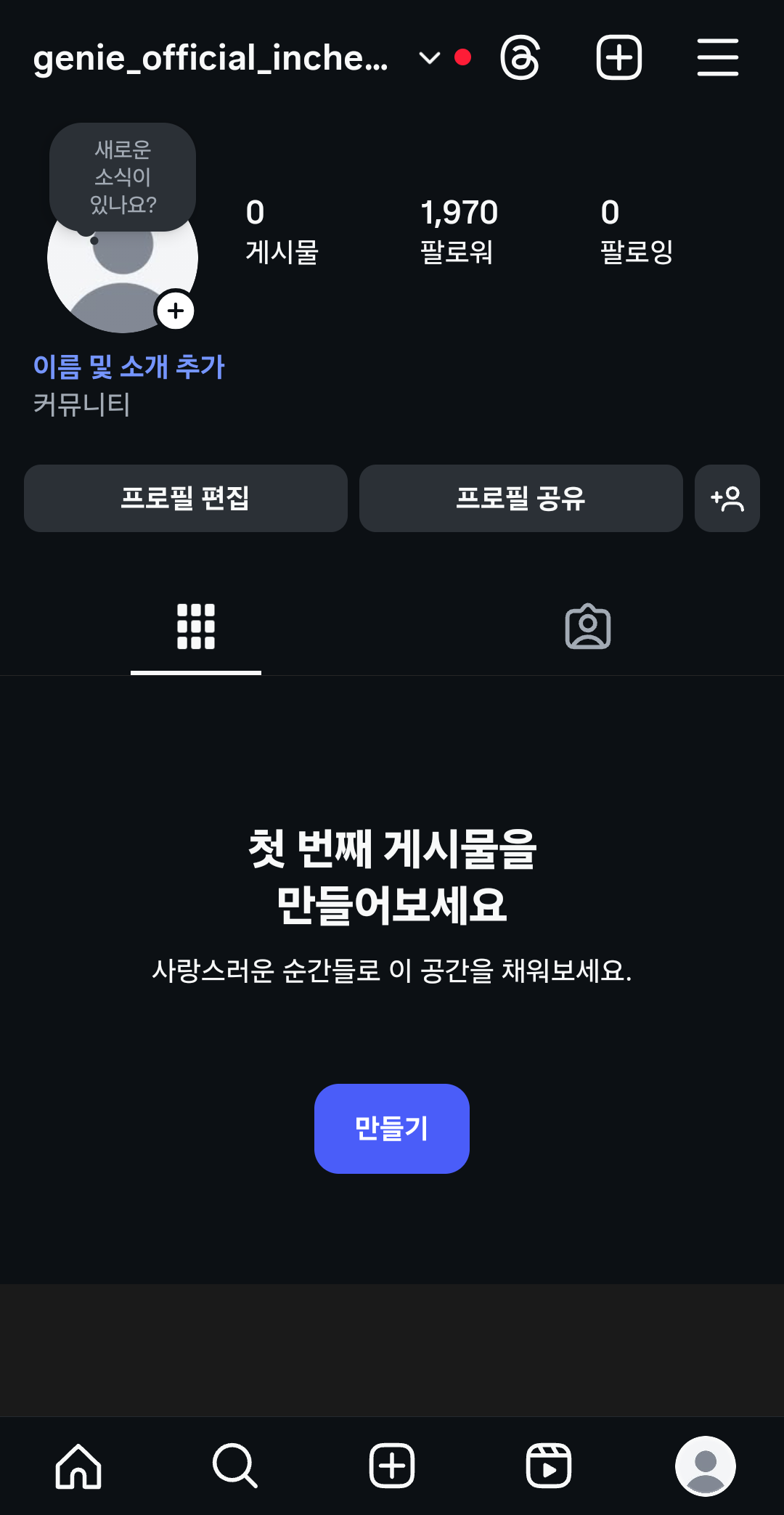The height and width of the screenshot is (1515, 784).
Task: View the 팔로잉 list
Action: click(636, 231)
